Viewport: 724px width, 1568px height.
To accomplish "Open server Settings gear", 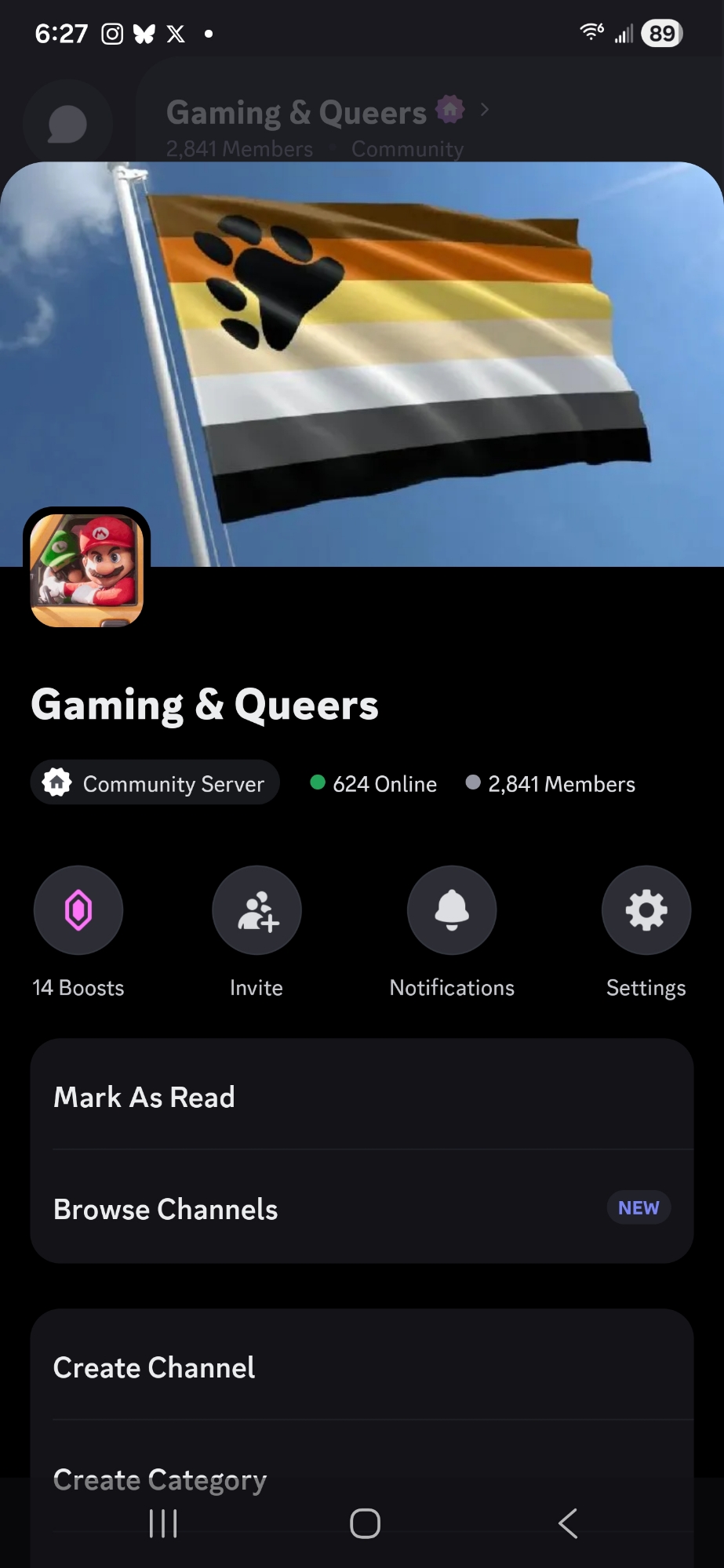I will pos(646,910).
